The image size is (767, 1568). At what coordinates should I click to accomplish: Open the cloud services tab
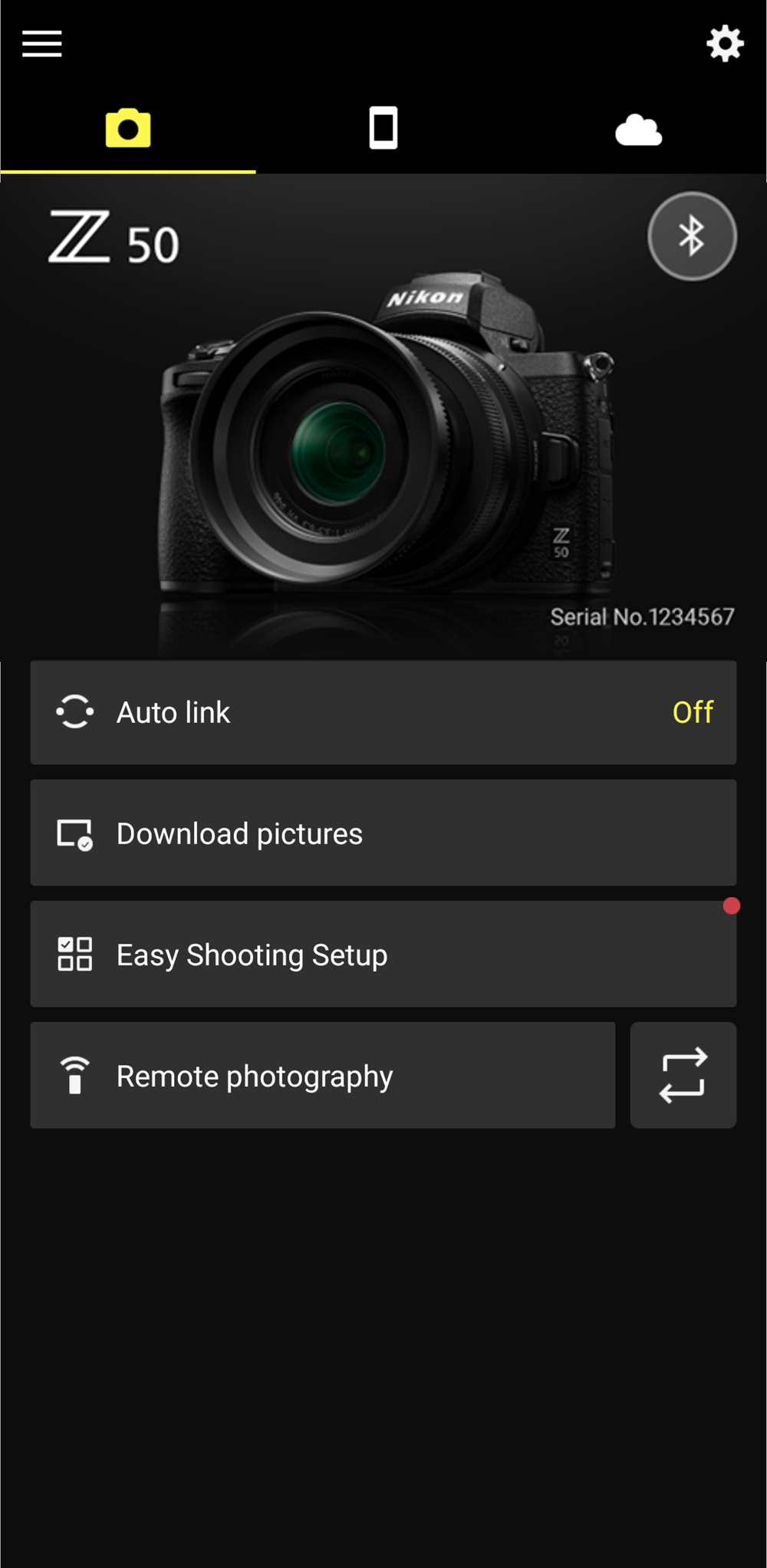point(639,129)
